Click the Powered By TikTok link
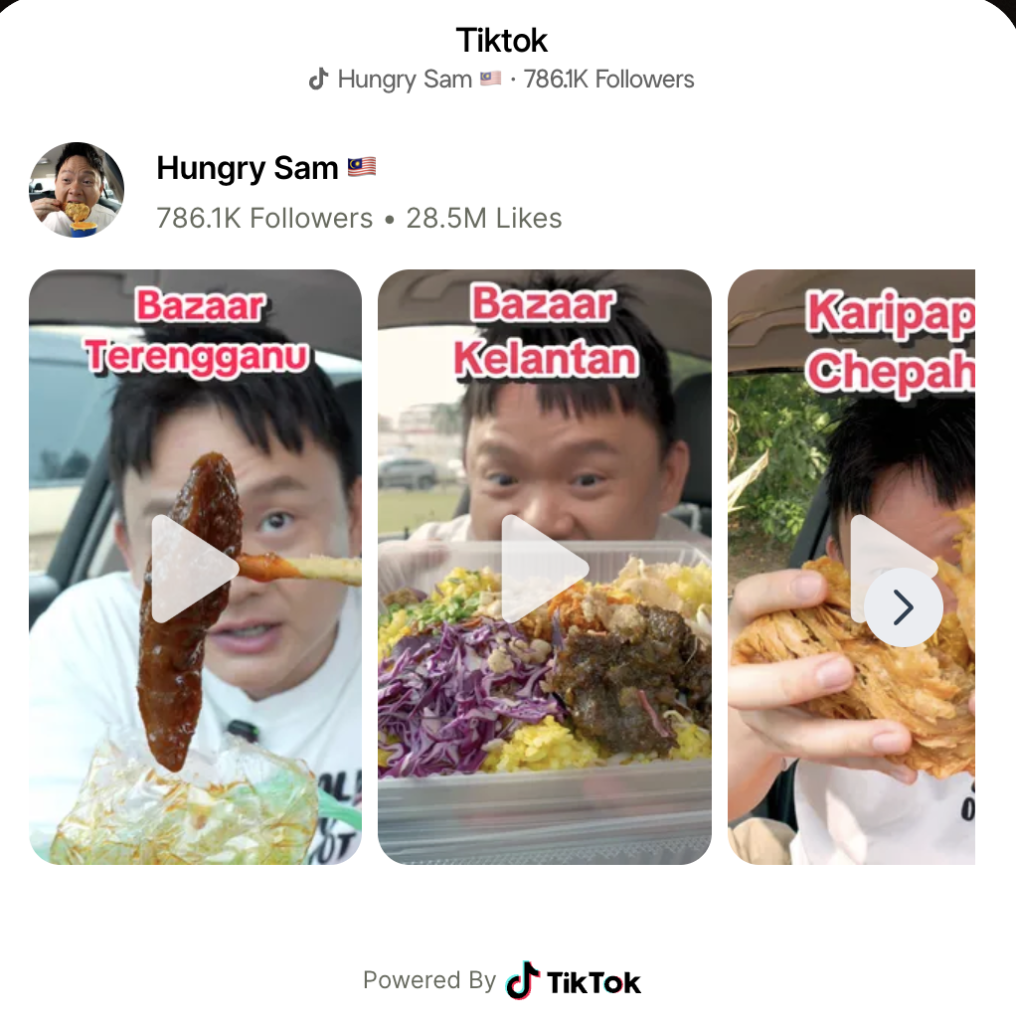1016x1024 pixels. [x=500, y=981]
